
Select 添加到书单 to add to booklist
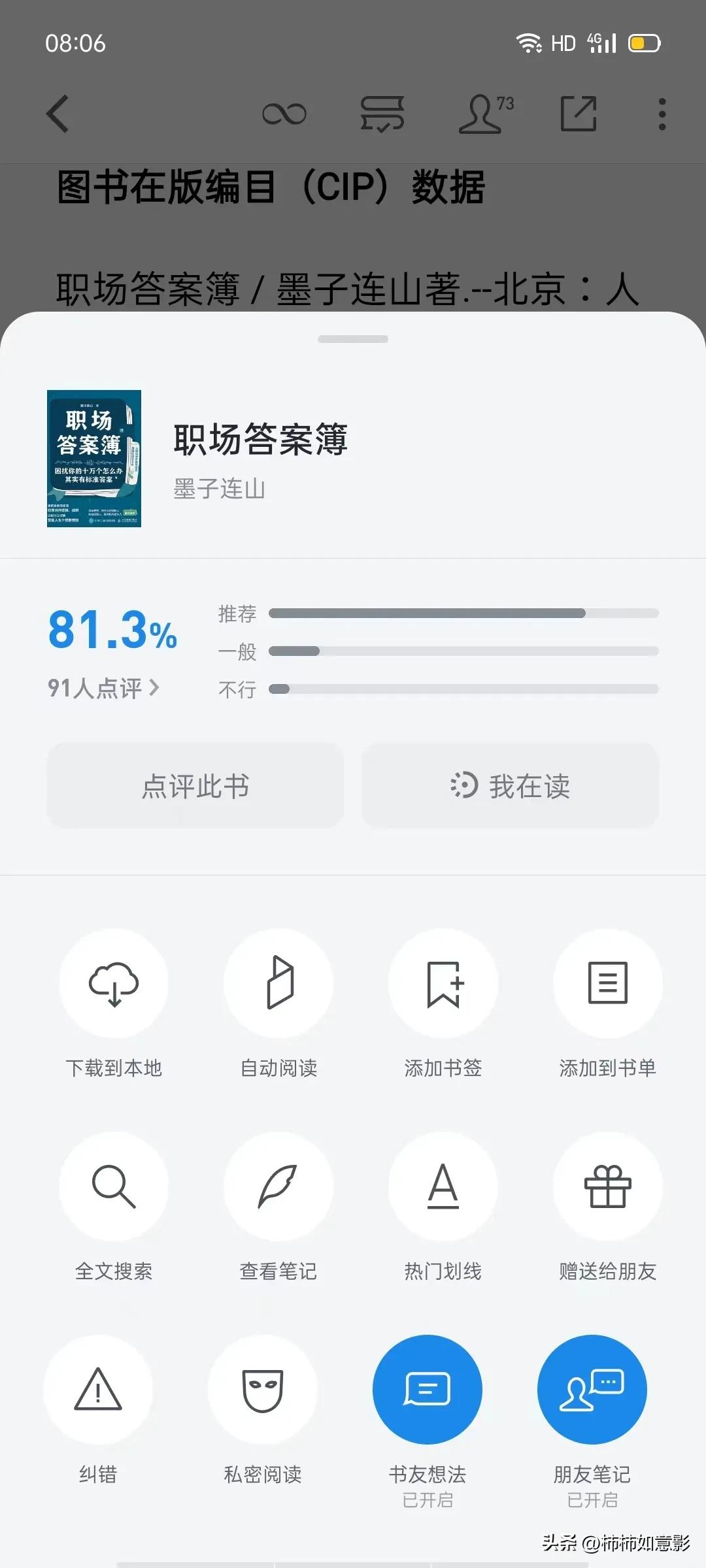coord(608,983)
